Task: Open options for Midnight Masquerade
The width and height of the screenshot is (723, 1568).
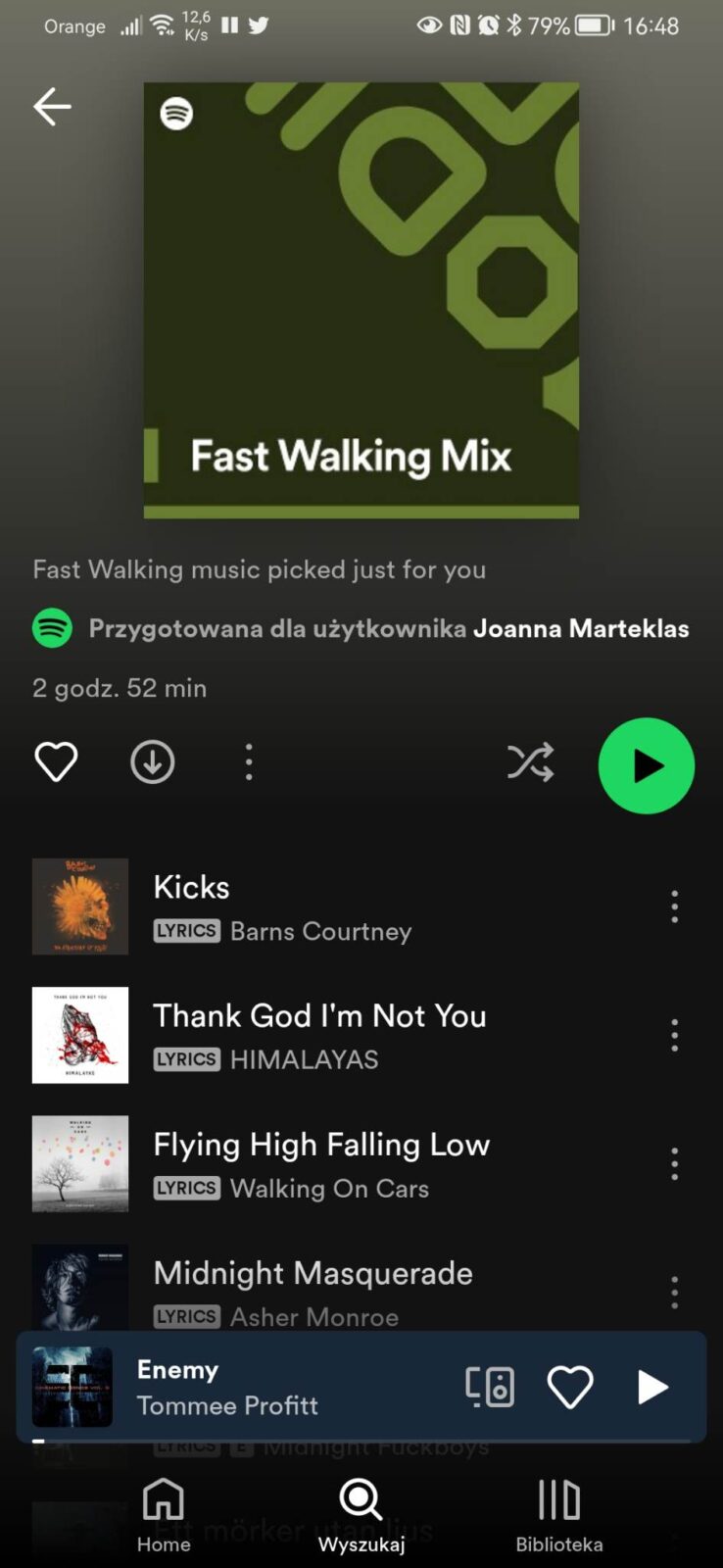Action: pos(674,1292)
